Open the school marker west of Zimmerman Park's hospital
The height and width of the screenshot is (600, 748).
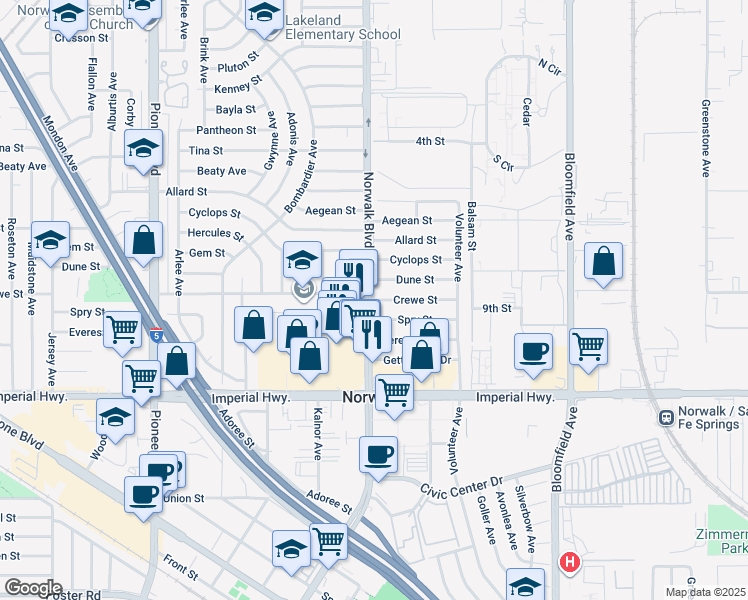(x=525, y=585)
